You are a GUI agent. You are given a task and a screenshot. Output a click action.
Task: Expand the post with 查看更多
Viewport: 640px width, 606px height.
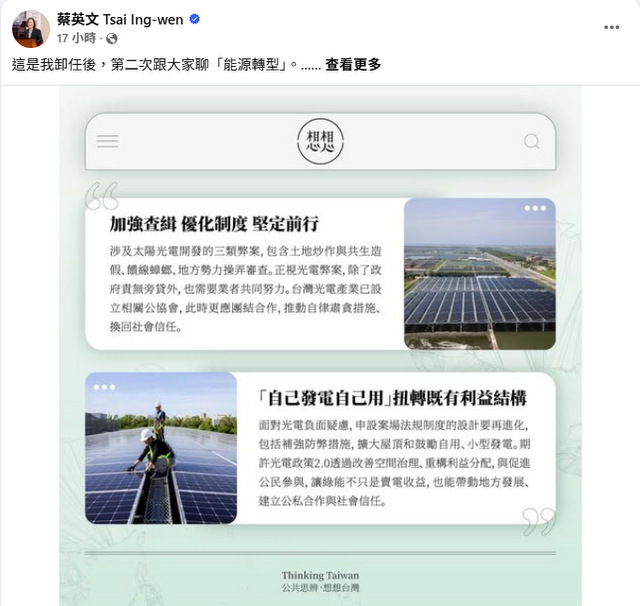(x=353, y=65)
